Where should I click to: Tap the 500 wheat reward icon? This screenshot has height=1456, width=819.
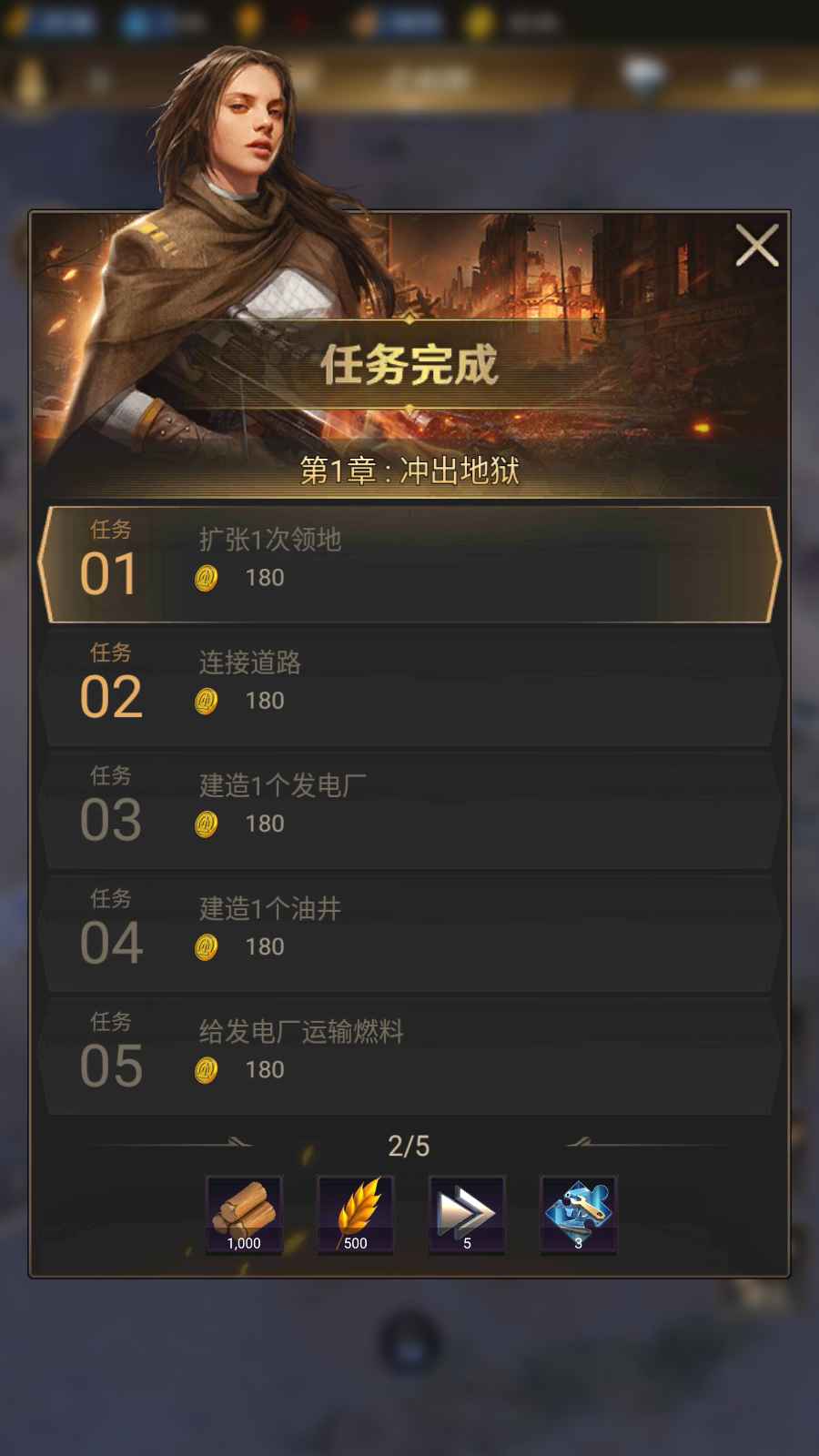pos(355,1215)
